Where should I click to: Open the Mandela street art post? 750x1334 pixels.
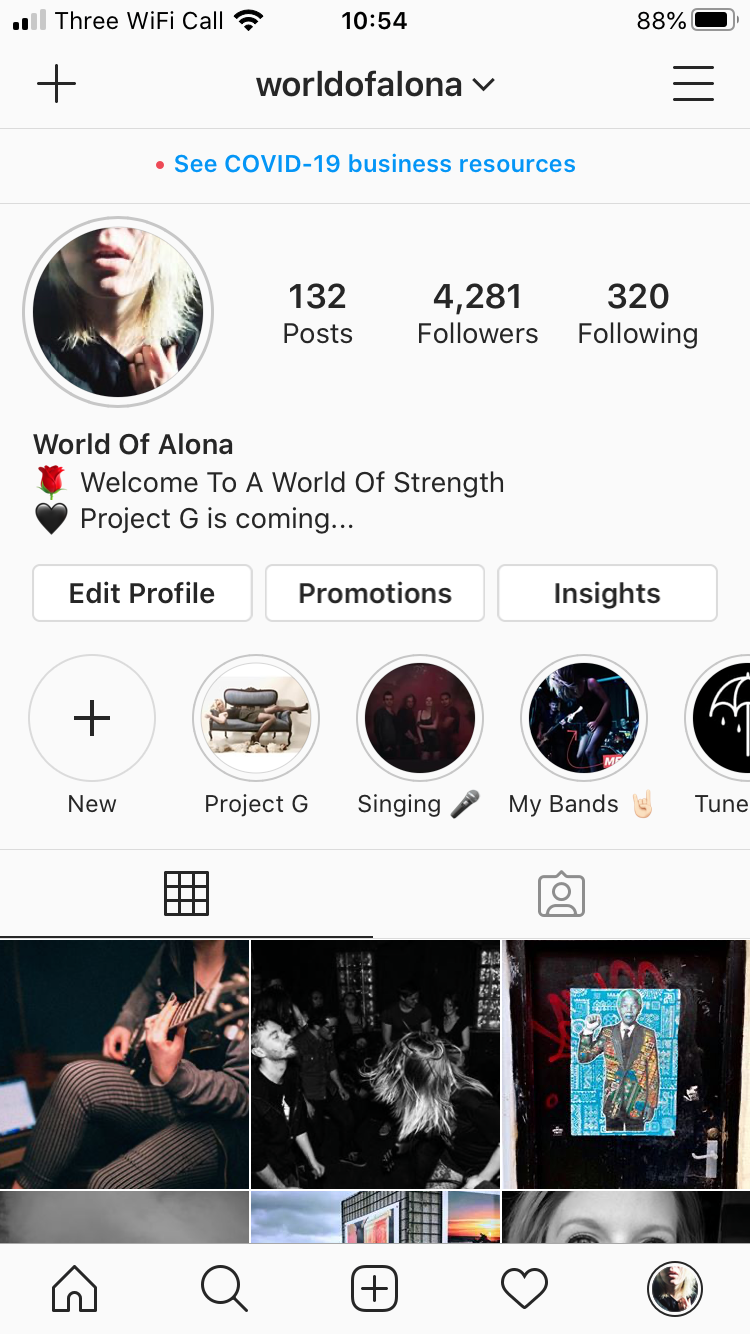click(626, 1064)
